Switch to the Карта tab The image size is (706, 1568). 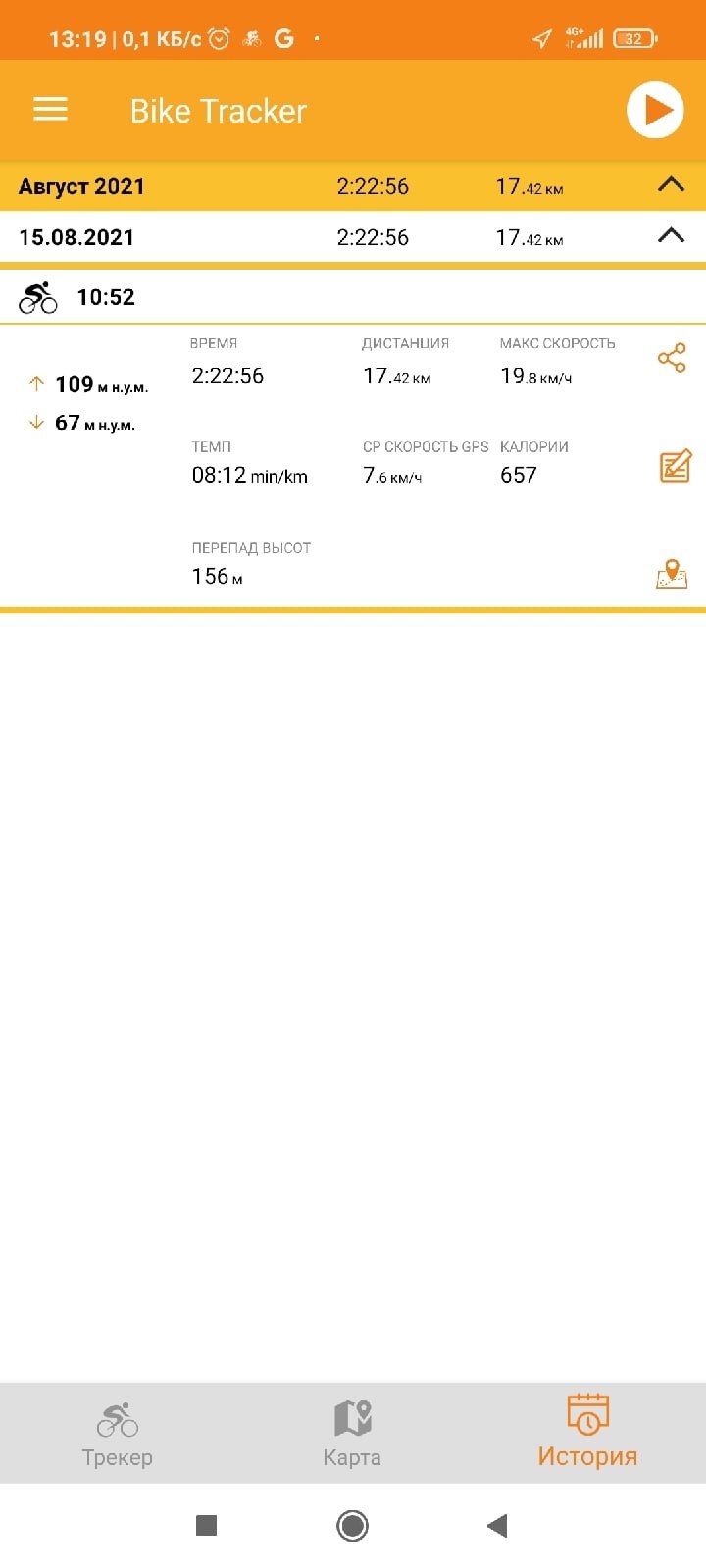(352, 1434)
